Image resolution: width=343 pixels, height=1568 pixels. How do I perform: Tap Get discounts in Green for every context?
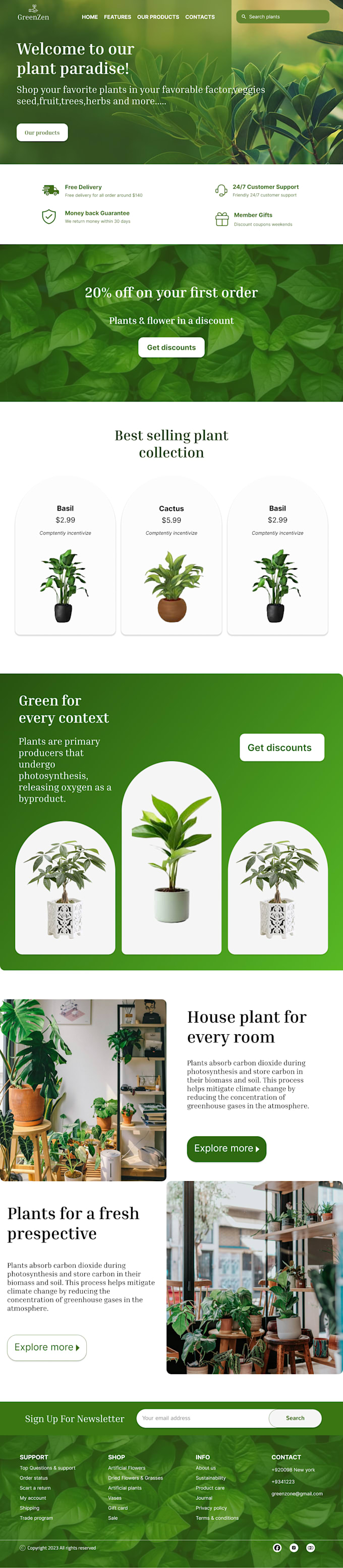point(281,747)
